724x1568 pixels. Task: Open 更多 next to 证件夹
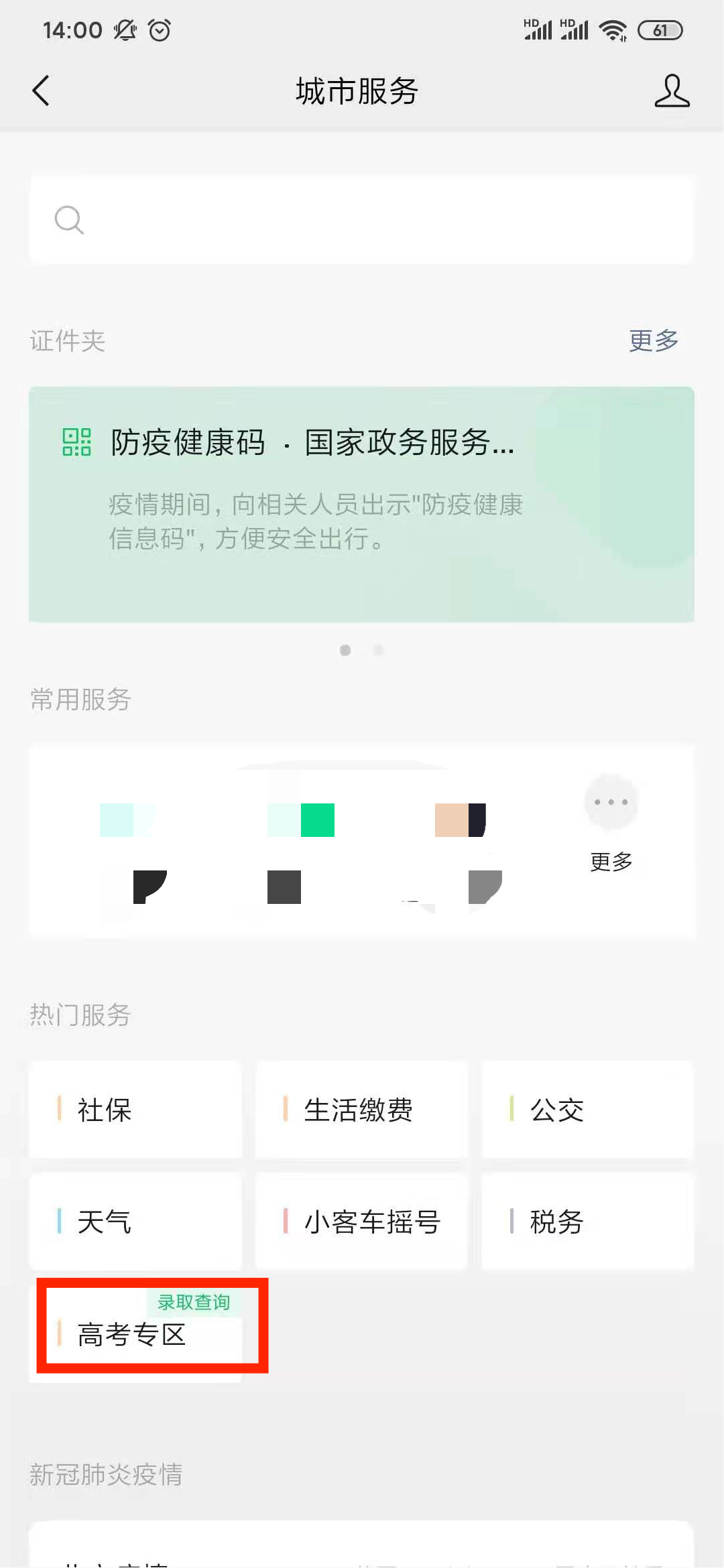tap(653, 340)
